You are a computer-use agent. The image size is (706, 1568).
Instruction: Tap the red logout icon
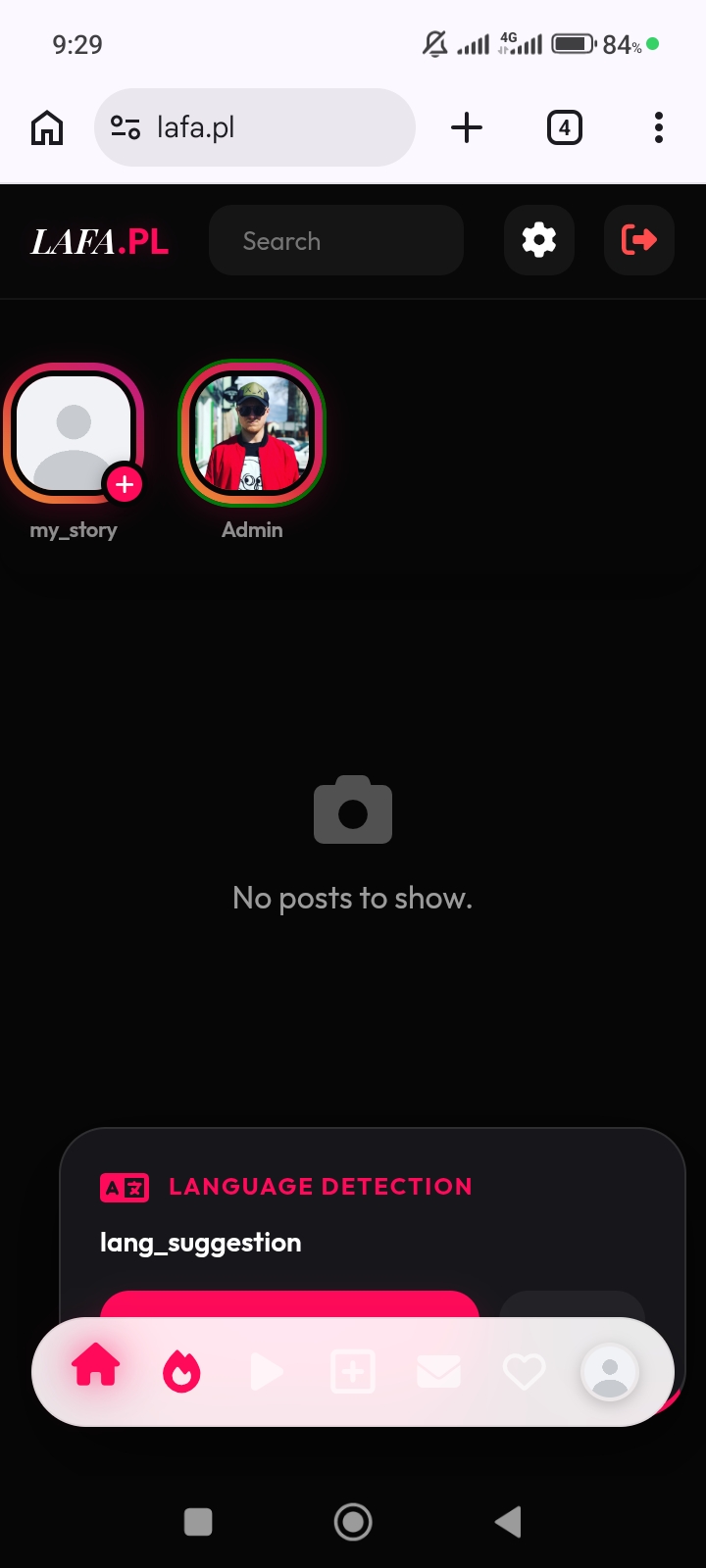click(x=638, y=240)
